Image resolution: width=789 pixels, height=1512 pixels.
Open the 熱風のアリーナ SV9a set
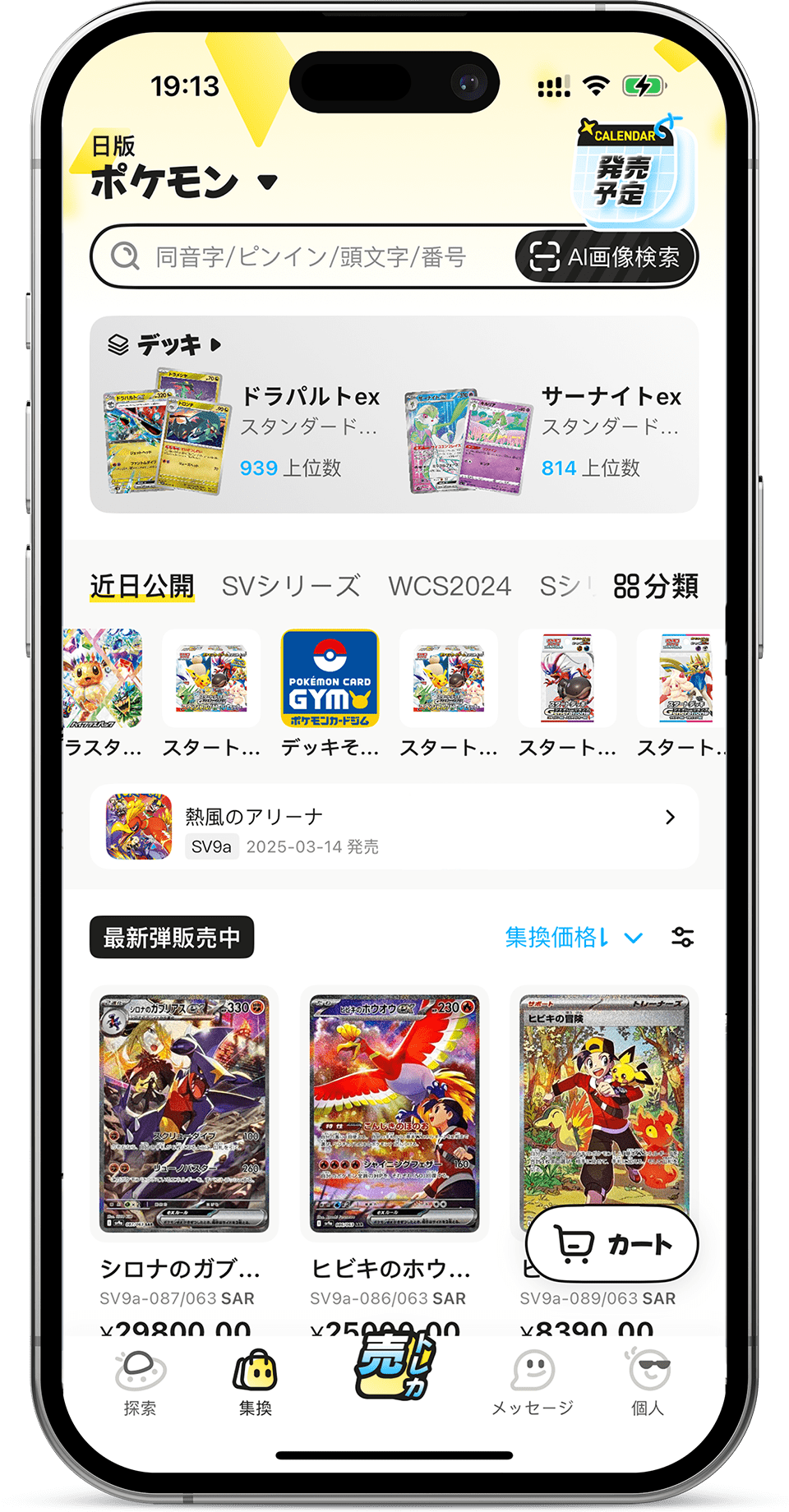point(394,828)
